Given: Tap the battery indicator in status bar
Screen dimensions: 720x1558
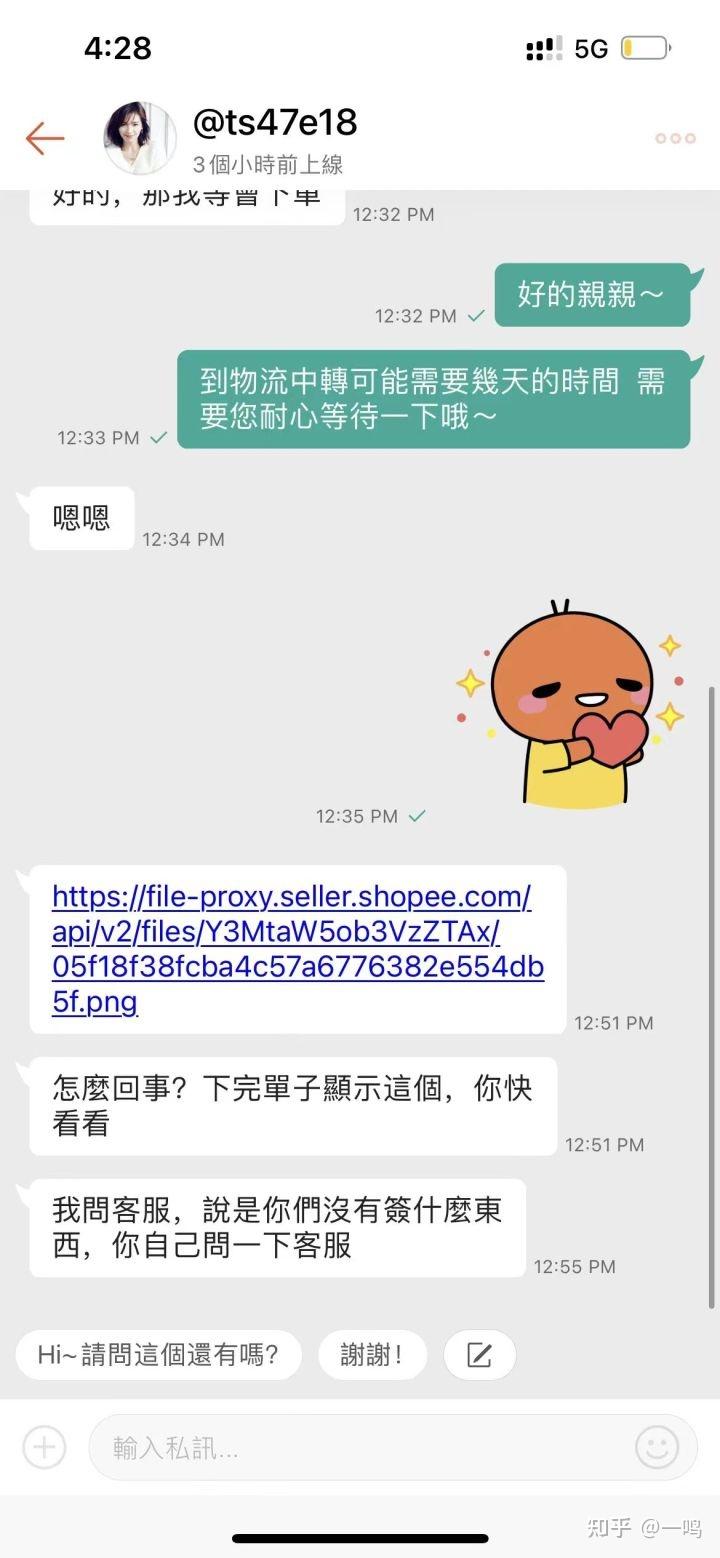Looking at the screenshot, I should (645, 46).
